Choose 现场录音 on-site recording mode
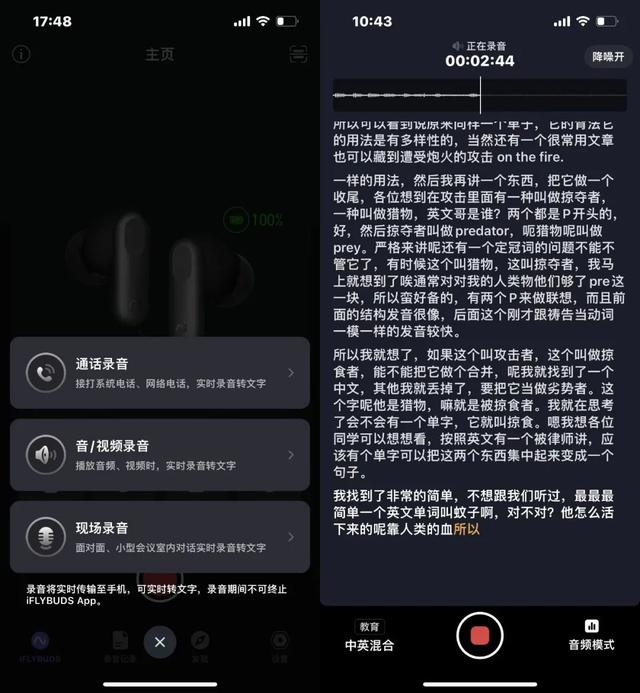Screen dimensions: 640x693 coord(159,537)
